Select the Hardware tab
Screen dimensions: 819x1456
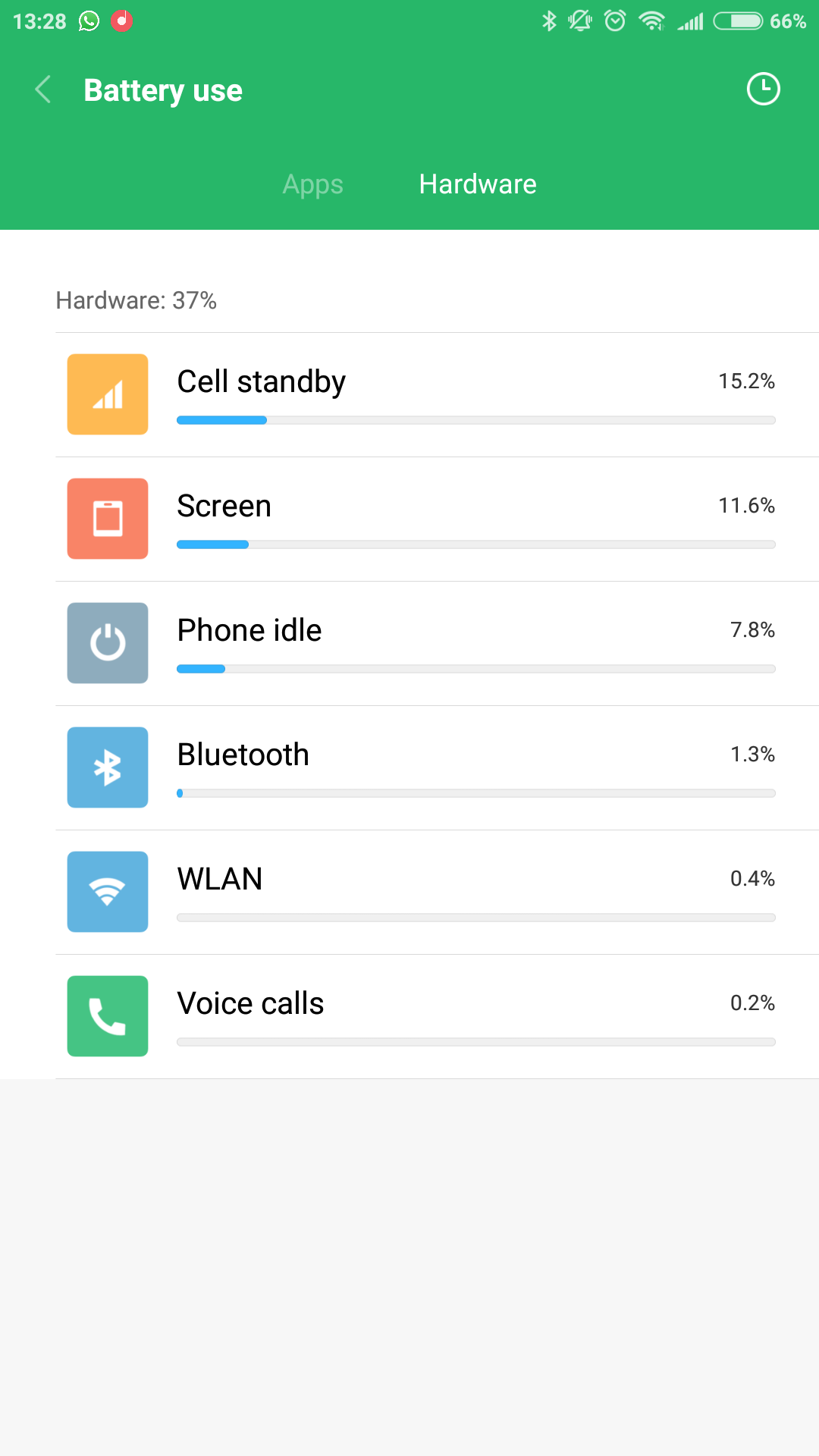[478, 184]
